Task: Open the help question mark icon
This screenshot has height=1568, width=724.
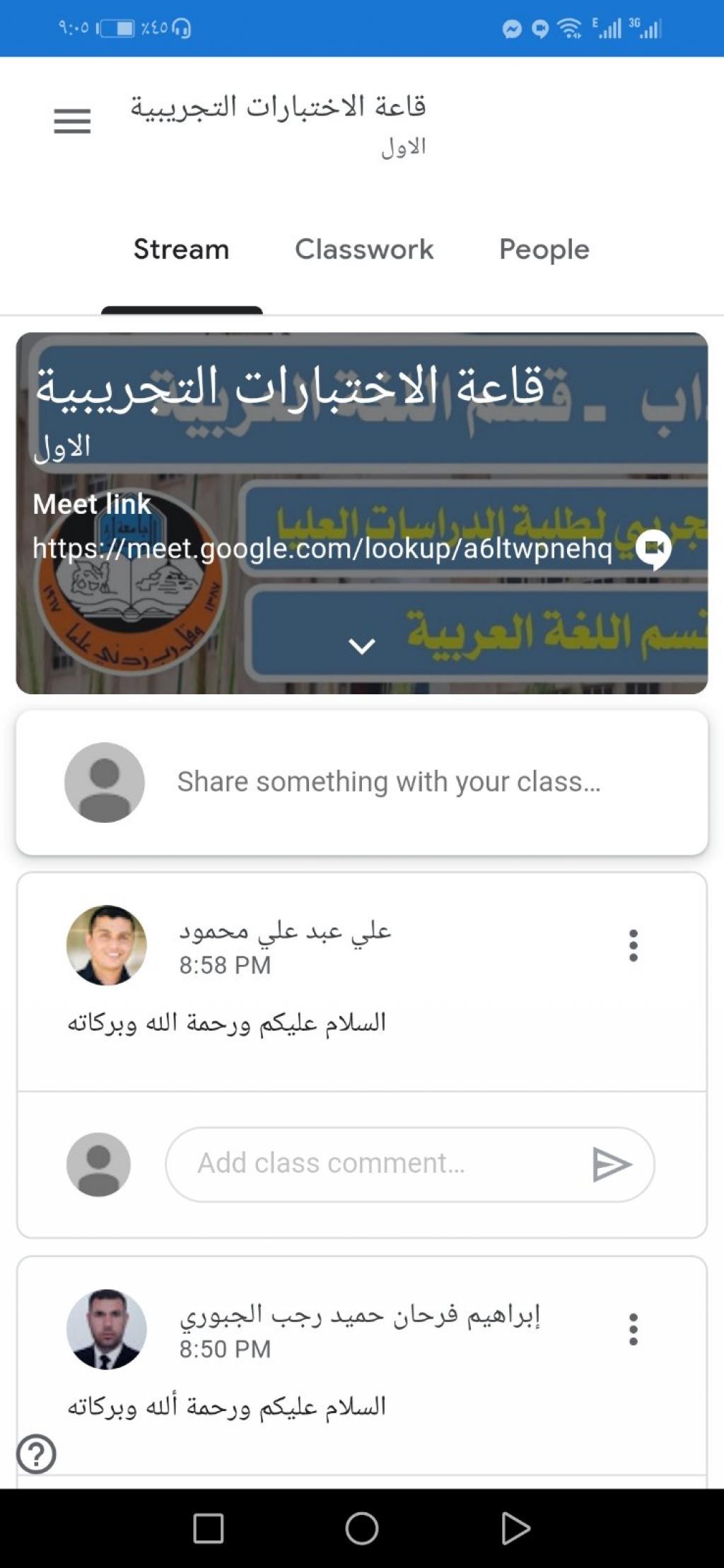Action: 36,1454
